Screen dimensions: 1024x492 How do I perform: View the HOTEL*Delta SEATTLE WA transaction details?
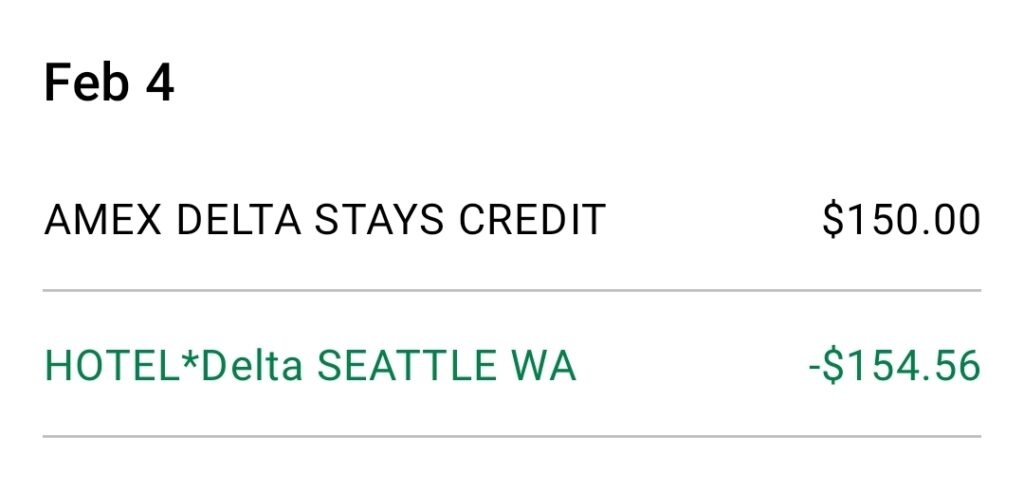[x=311, y=366]
